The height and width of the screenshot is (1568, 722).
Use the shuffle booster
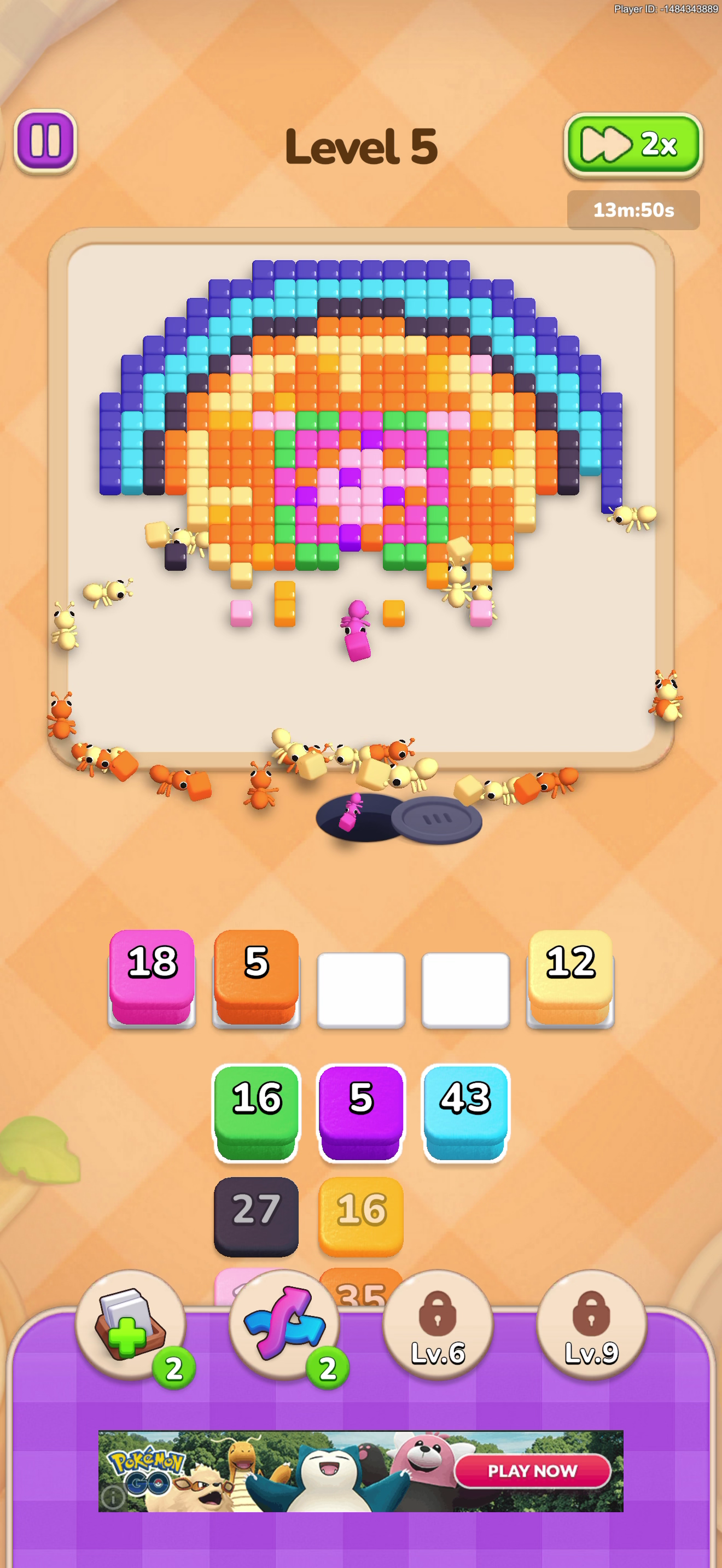[x=284, y=1326]
